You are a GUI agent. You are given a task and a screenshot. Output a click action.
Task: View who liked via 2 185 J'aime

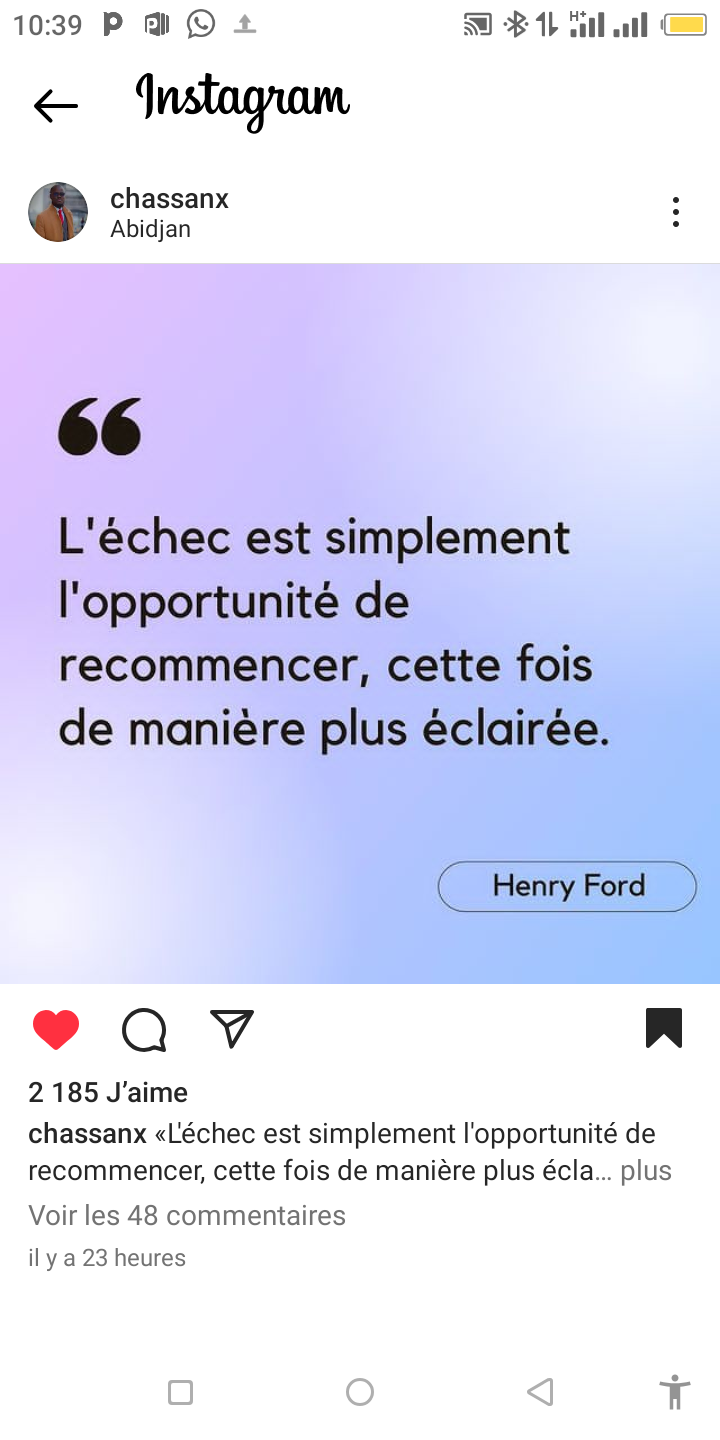click(108, 1092)
